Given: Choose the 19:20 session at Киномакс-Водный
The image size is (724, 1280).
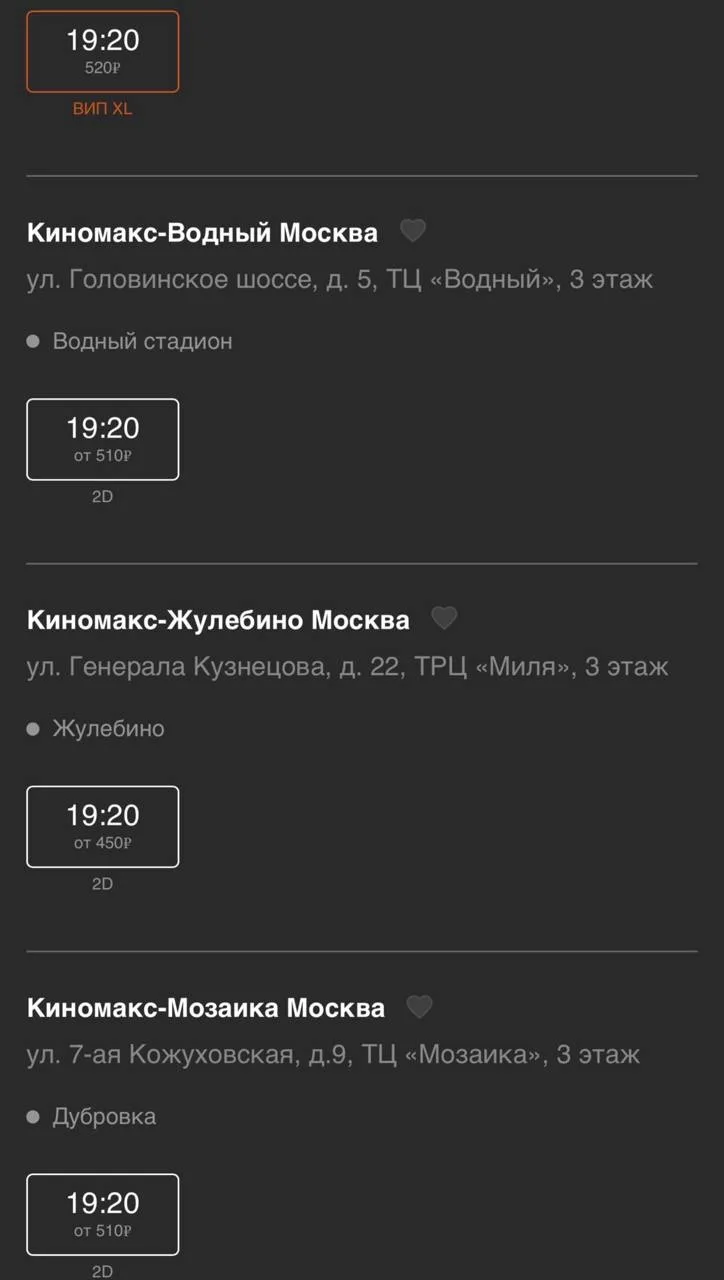Looking at the screenshot, I should click(103, 440).
